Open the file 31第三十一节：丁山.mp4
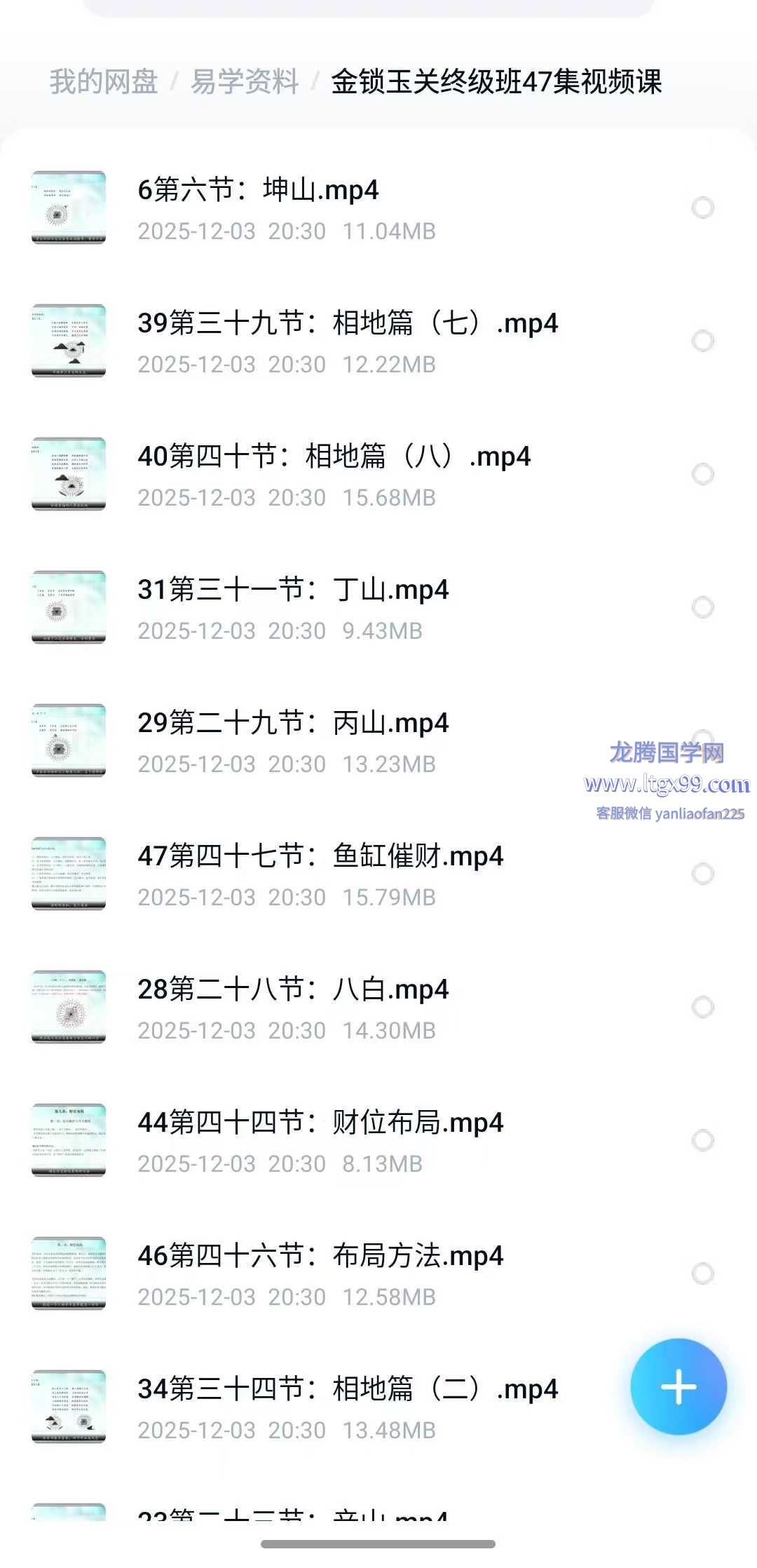The width and height of the screenshot is (757, 1568). click(293, 590)
